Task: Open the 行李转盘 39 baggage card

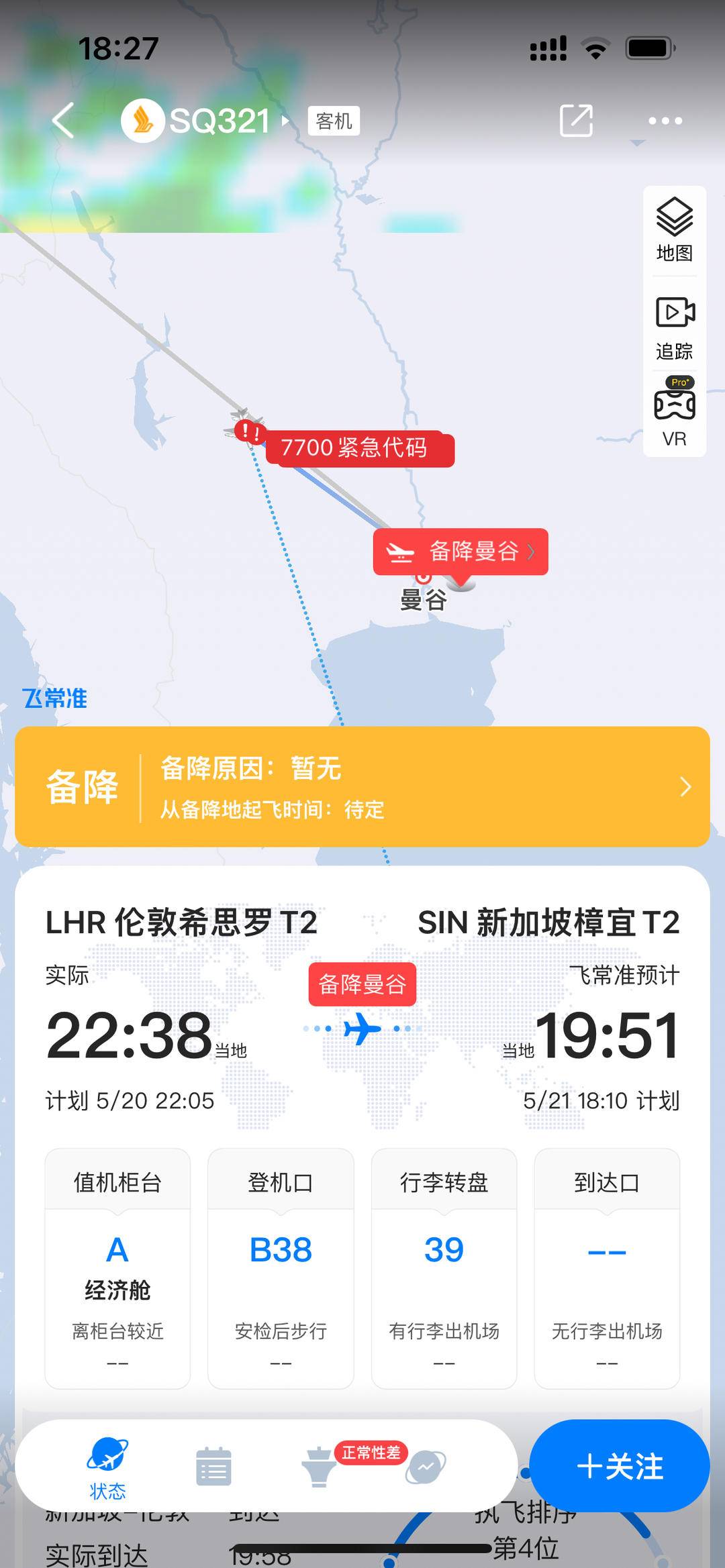Action: coord(444,1268)
